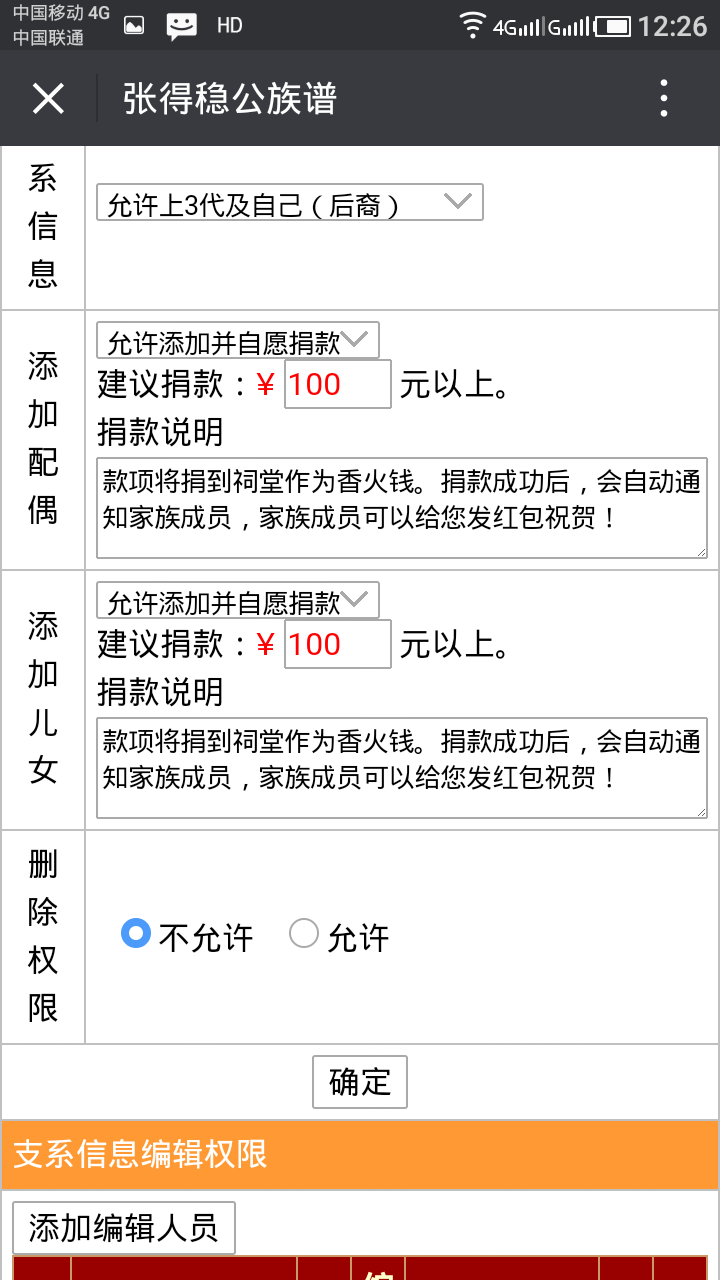Edit the suggested amount for 添加配偶
720x1280 pixels.
(338, 384)
